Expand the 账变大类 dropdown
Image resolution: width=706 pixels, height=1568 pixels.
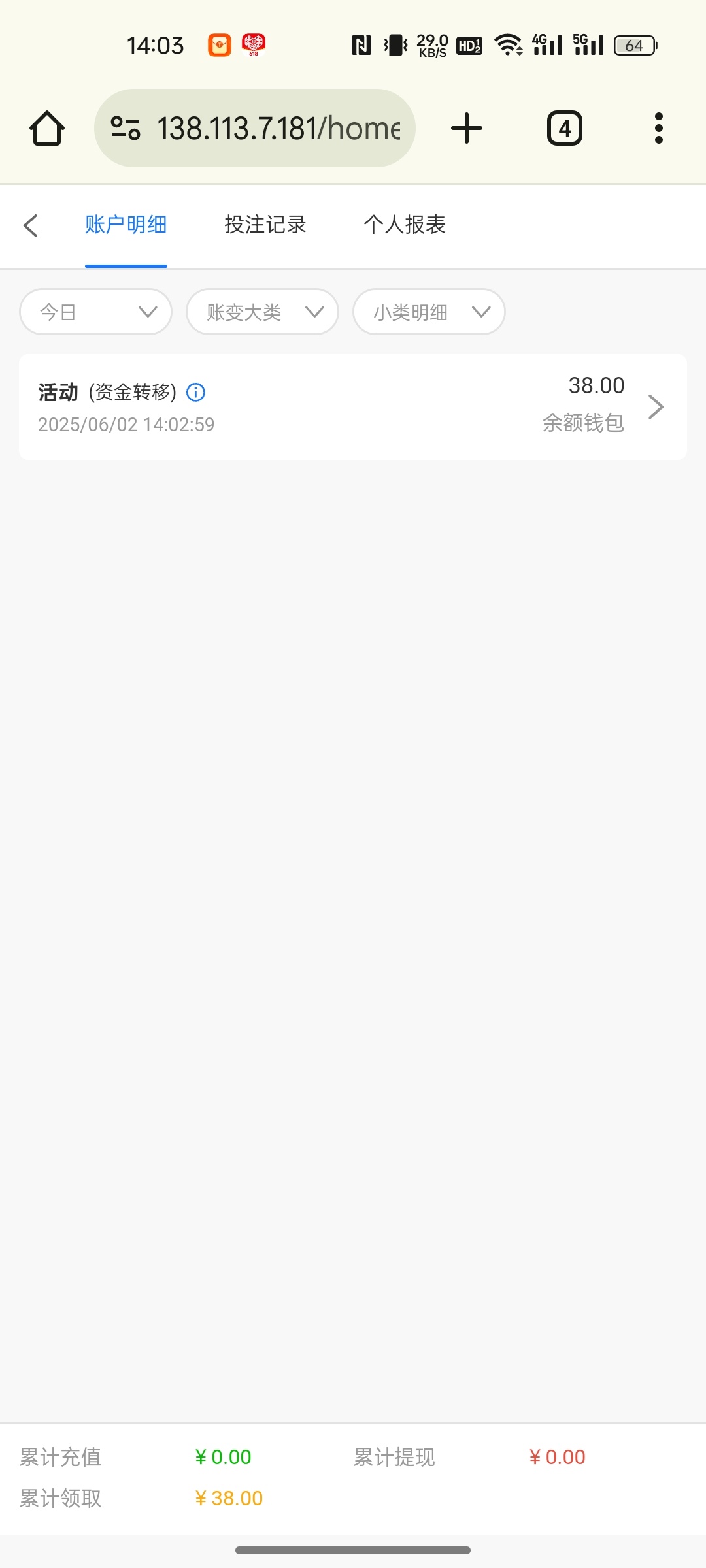pos(262,312)
